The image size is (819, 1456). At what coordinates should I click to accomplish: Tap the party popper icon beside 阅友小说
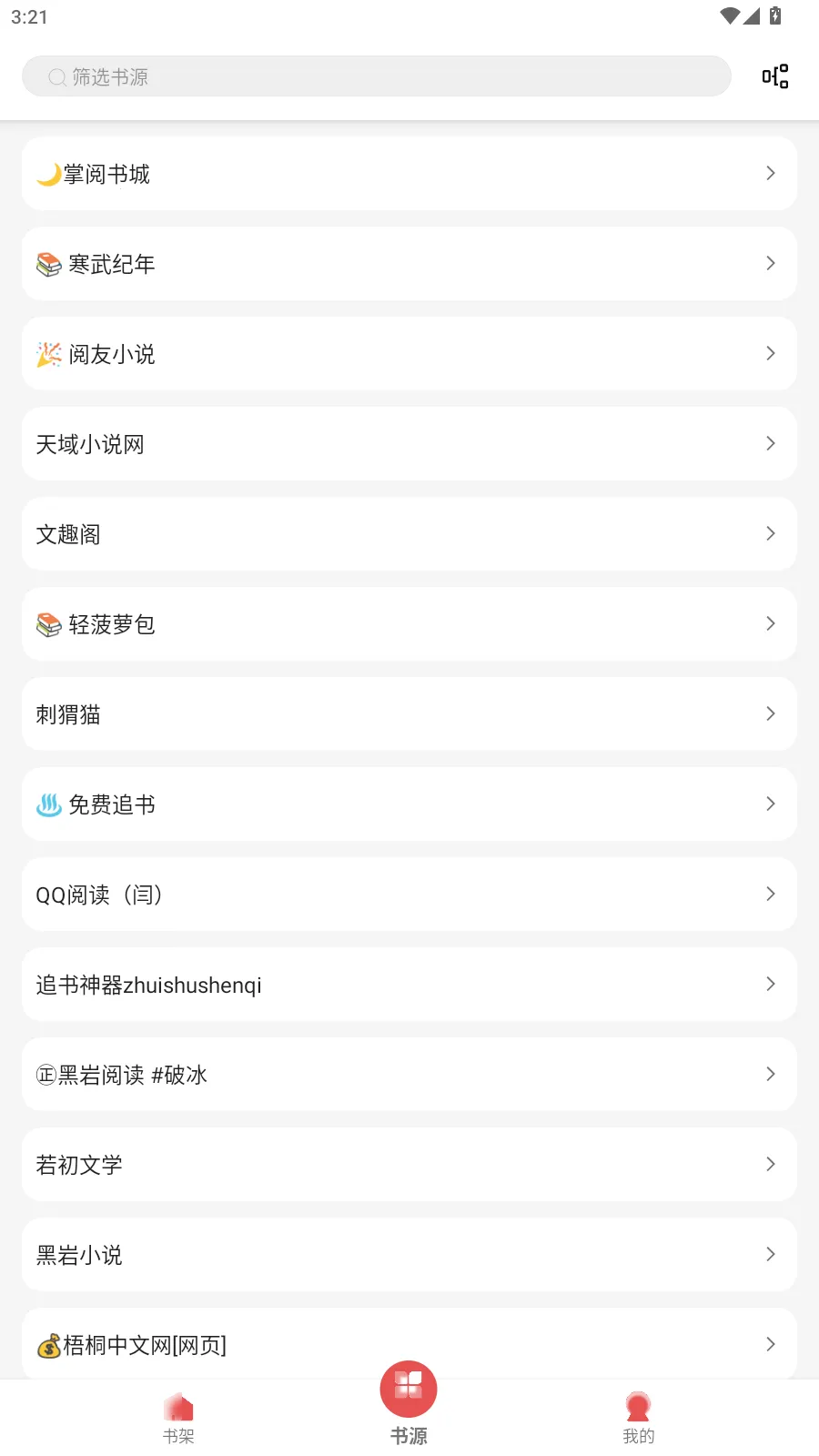(47, 353)
